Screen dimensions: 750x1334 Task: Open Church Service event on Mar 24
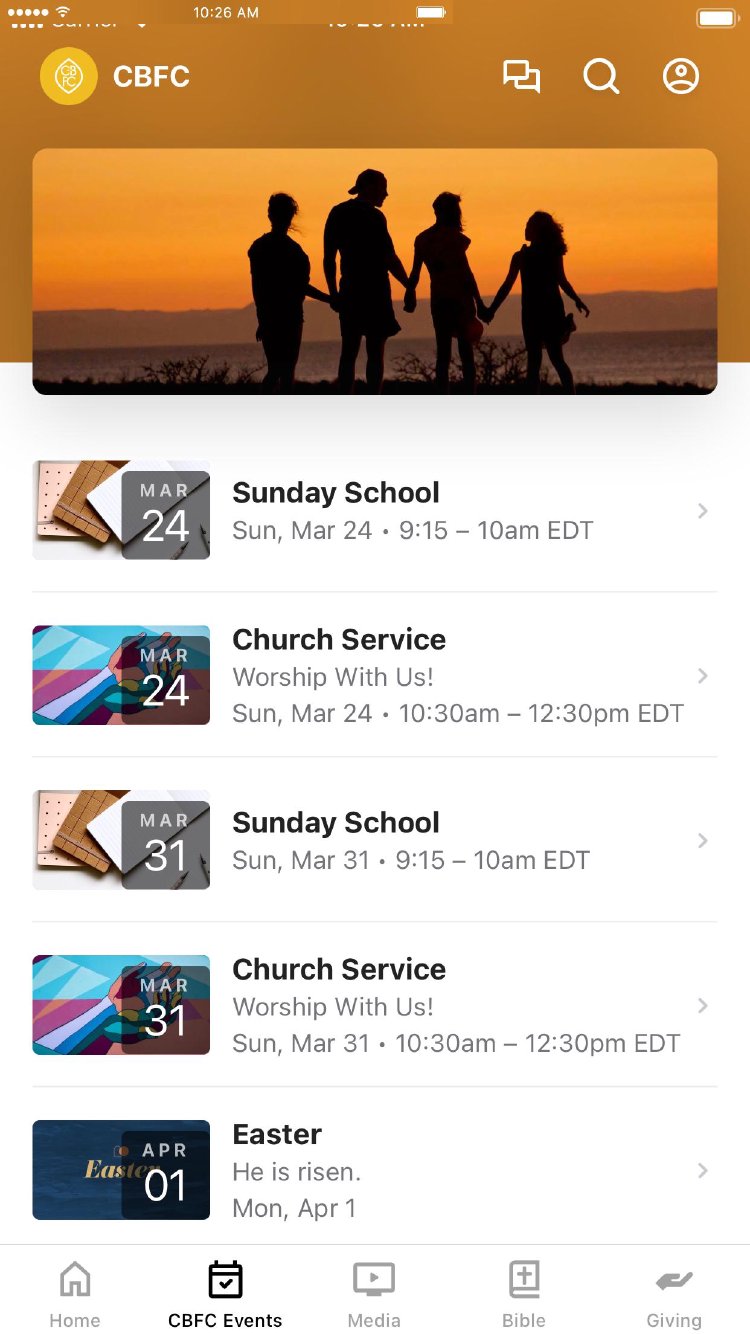click(x=375, y=675)
